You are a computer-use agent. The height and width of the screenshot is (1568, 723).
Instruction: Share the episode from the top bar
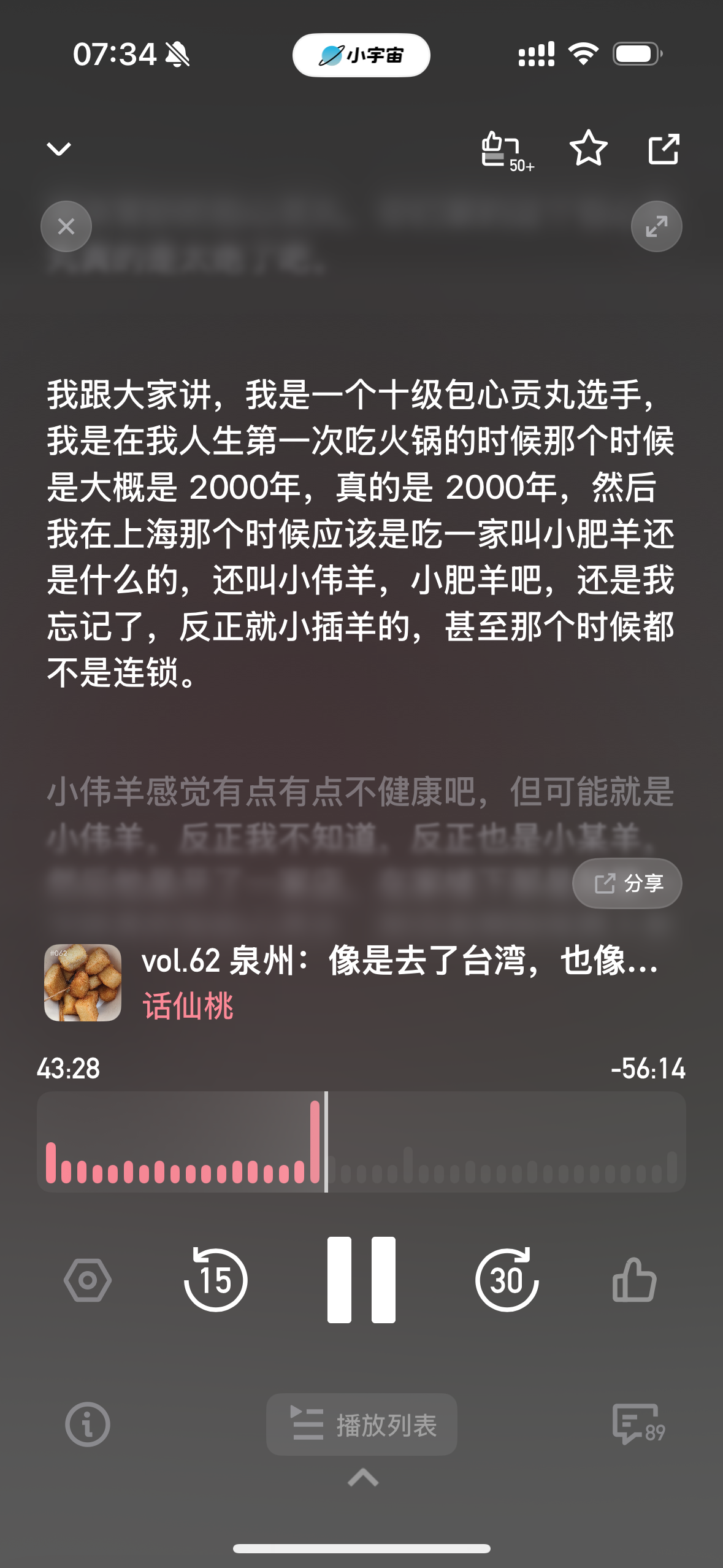tap(664, 149)
